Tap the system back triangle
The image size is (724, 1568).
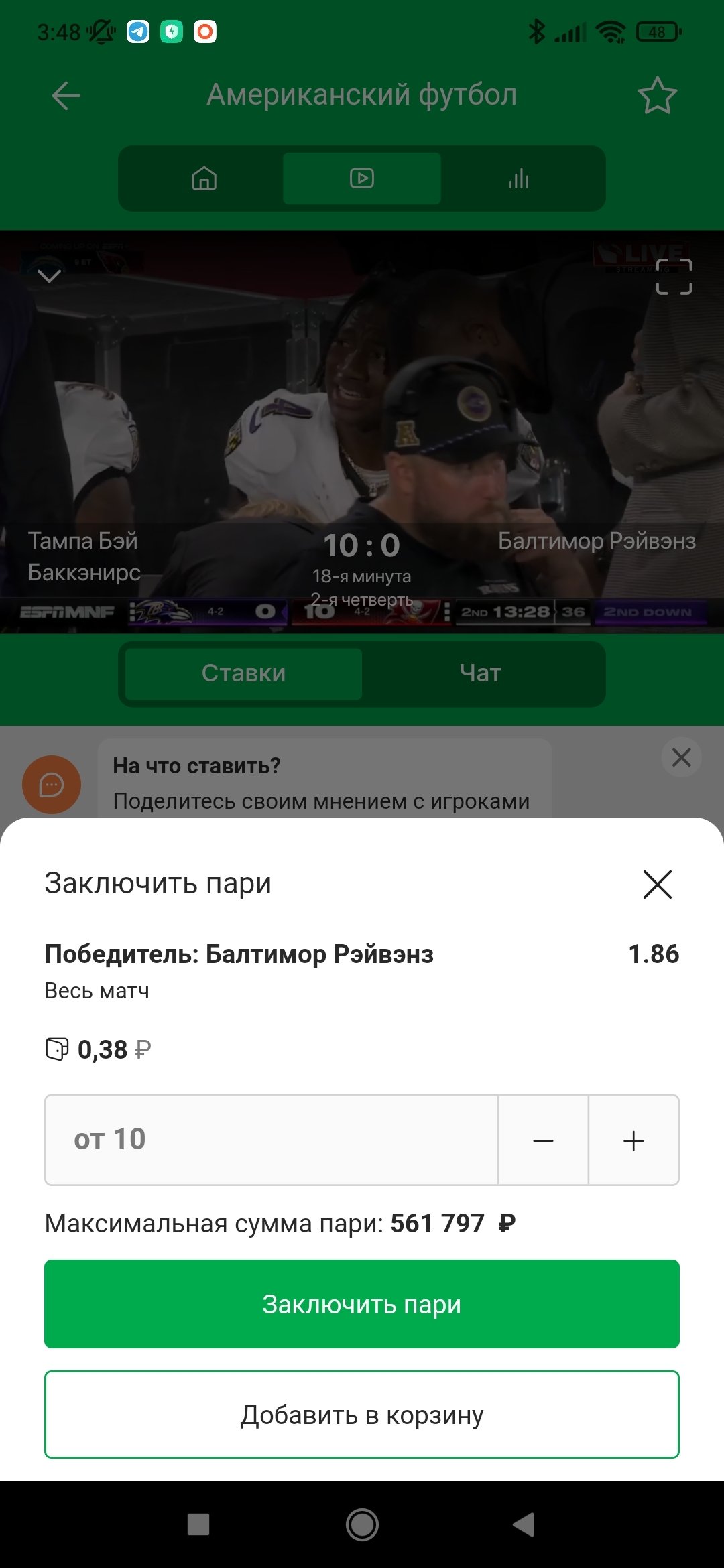tap(524, 1525)
